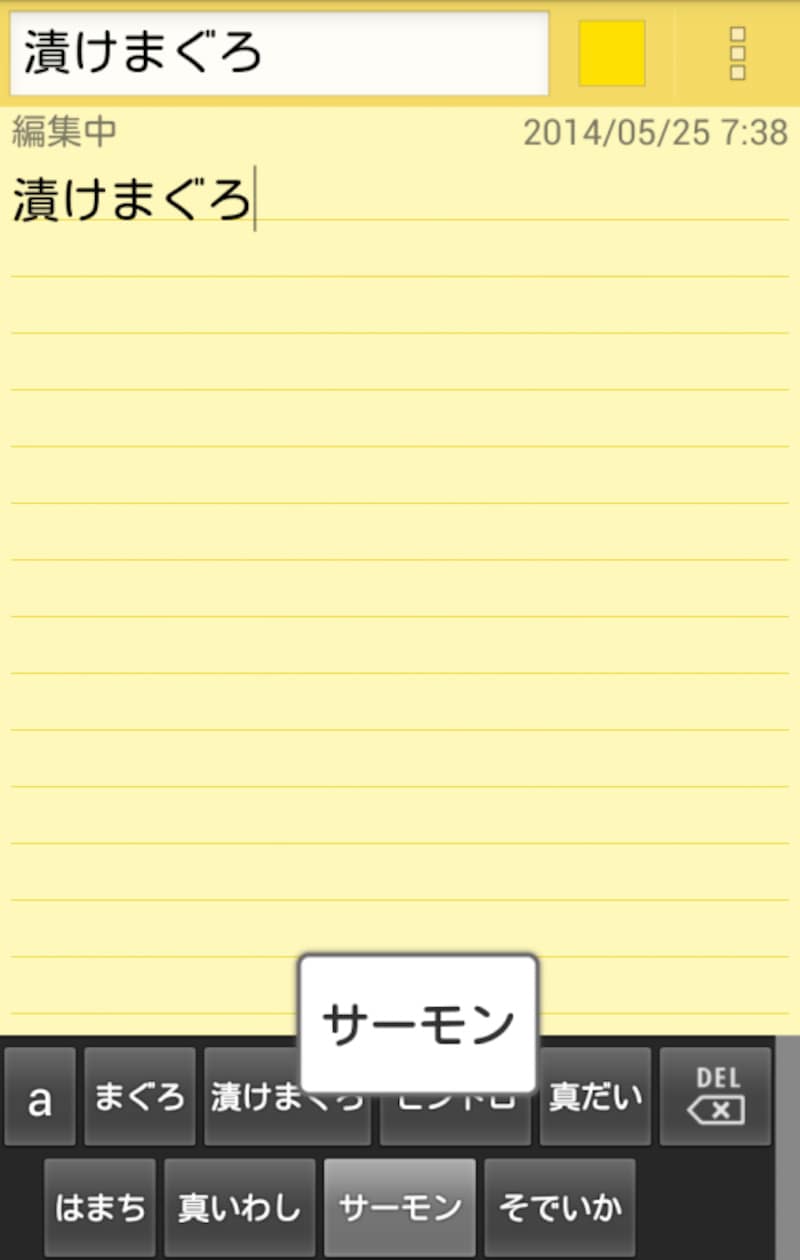Tap the "a" input mode key
The width and height of the screenshot is (800, 1260).
[x=38, y=1096]
